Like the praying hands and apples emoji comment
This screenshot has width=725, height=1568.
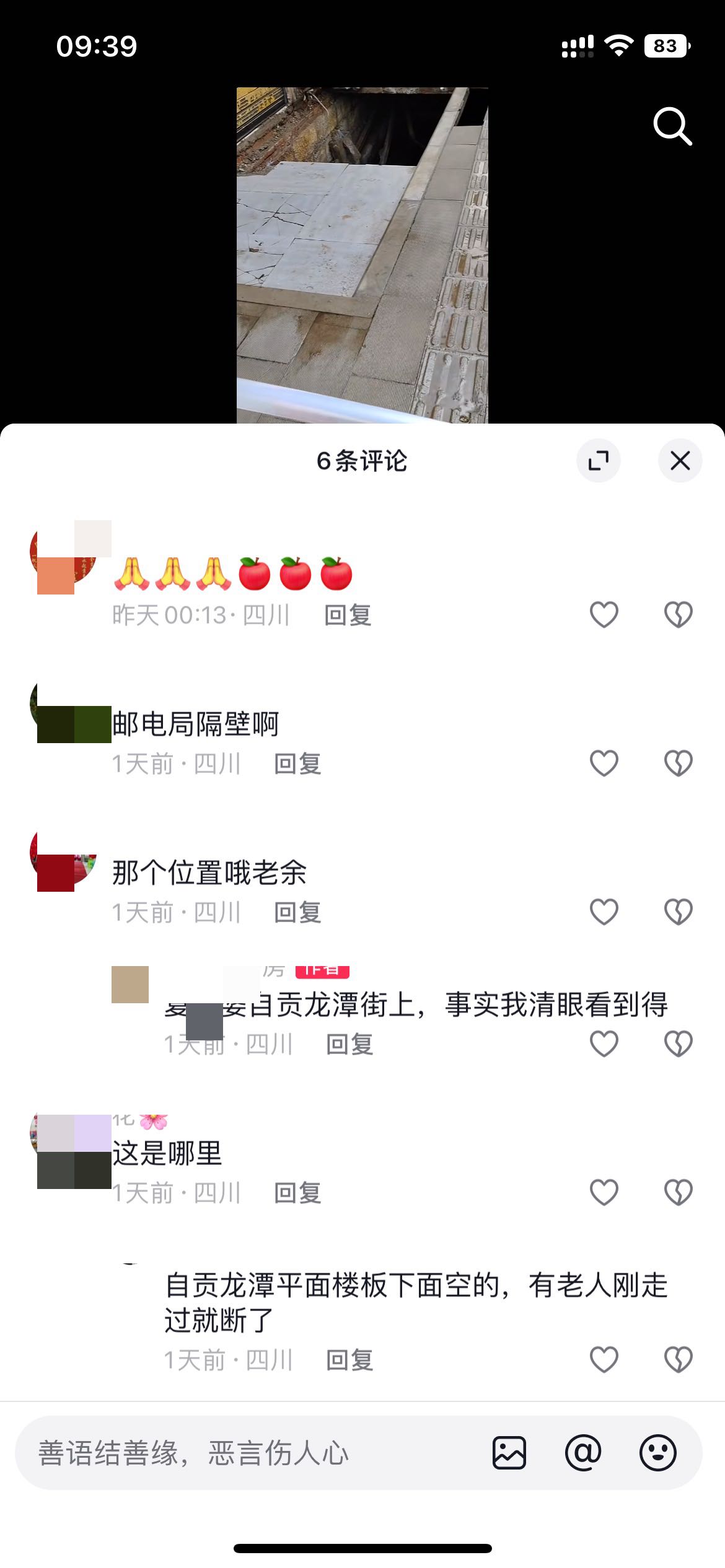604,614
